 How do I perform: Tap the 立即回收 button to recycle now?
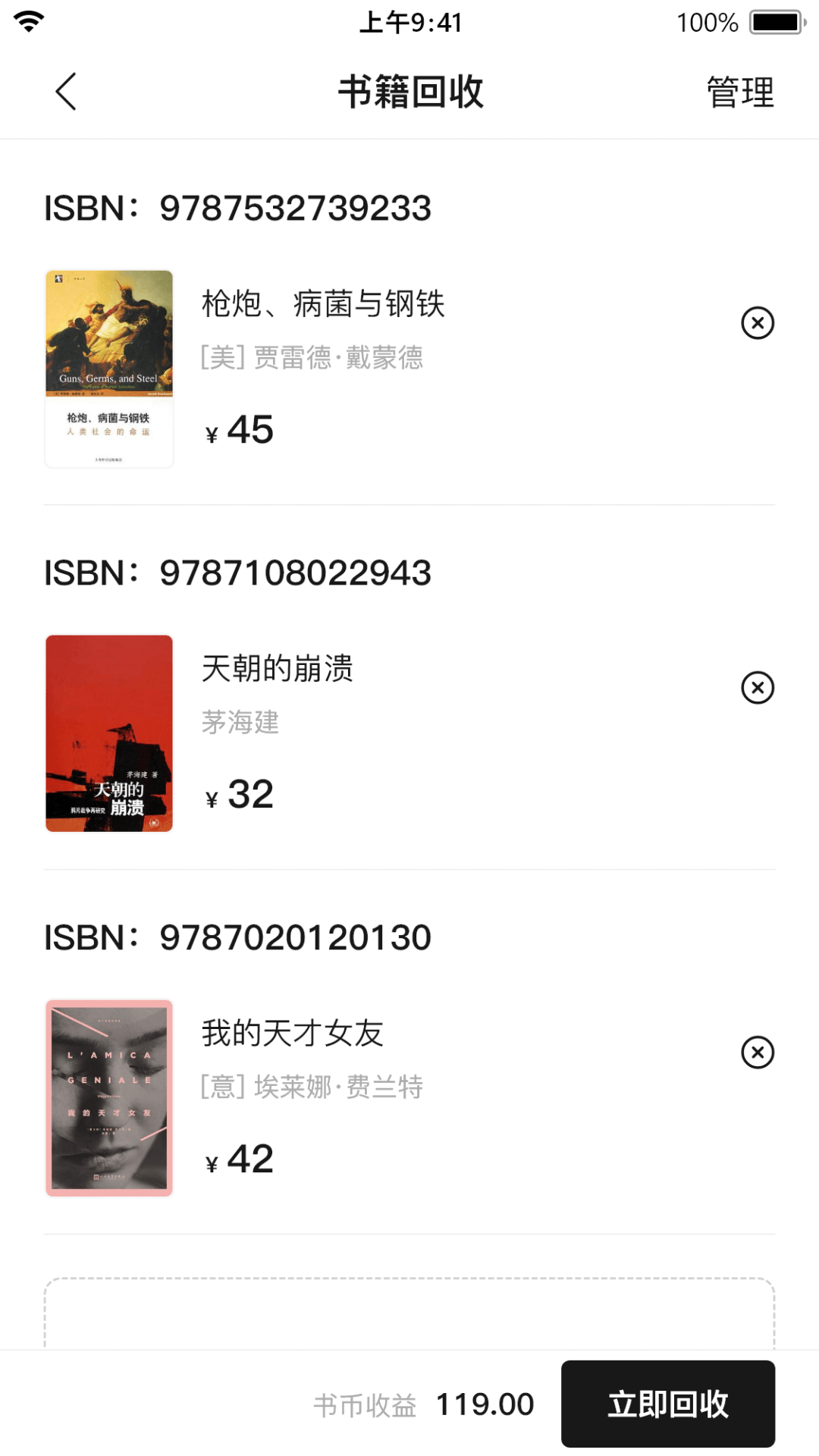tap(668, 1403)
